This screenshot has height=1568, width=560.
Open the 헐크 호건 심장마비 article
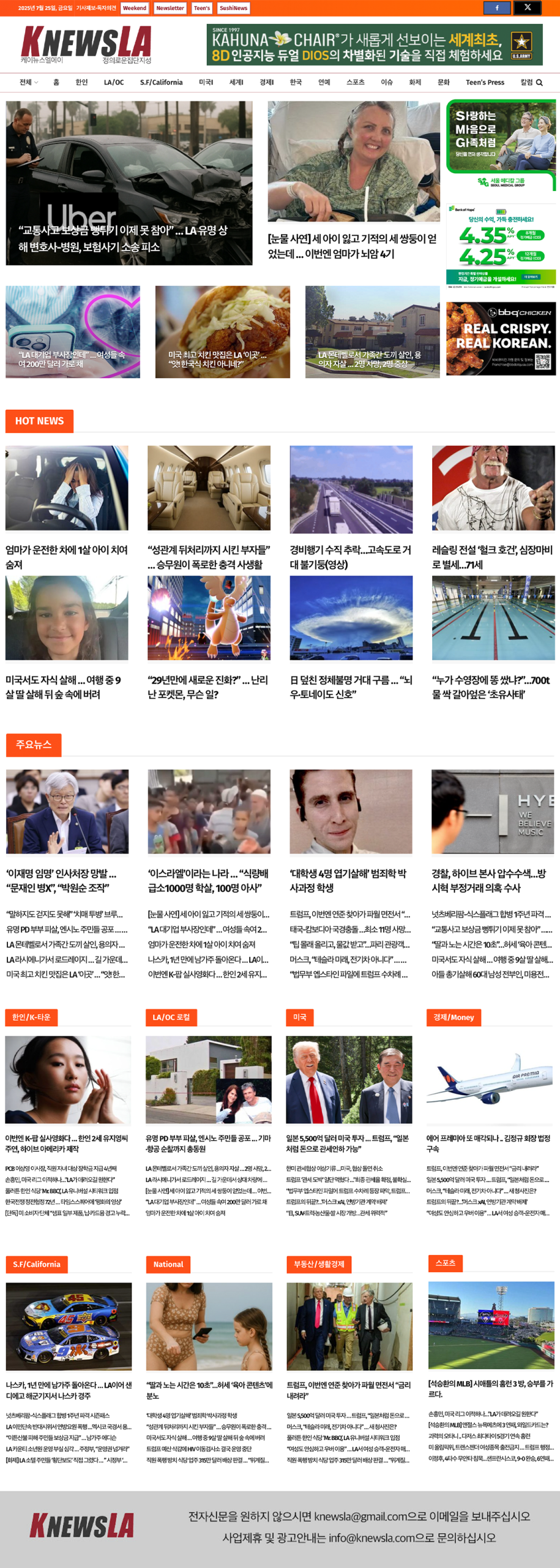click(492, 557)
